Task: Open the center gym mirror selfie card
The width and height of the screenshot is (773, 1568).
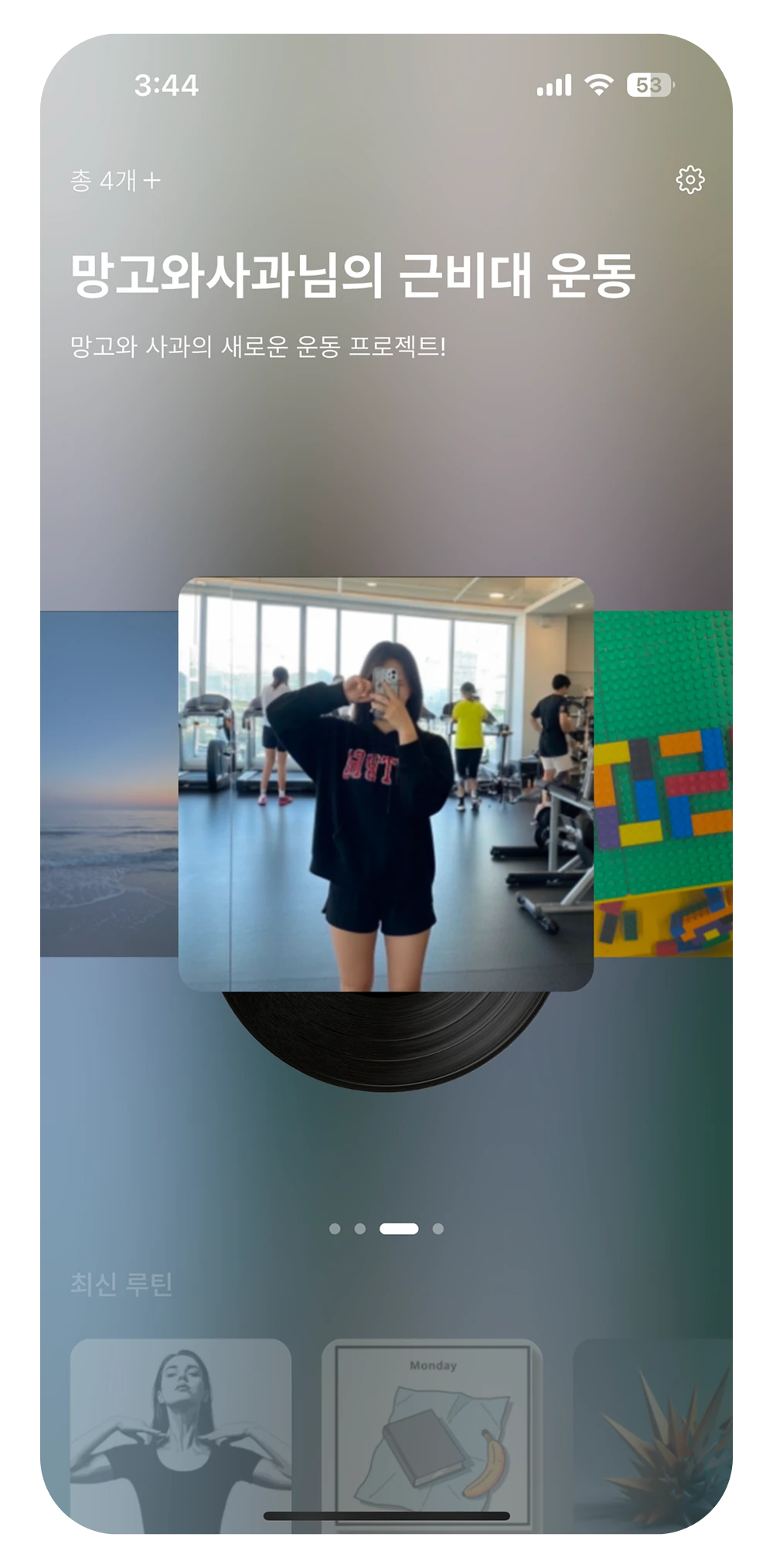Action: (x=386, y=783)
